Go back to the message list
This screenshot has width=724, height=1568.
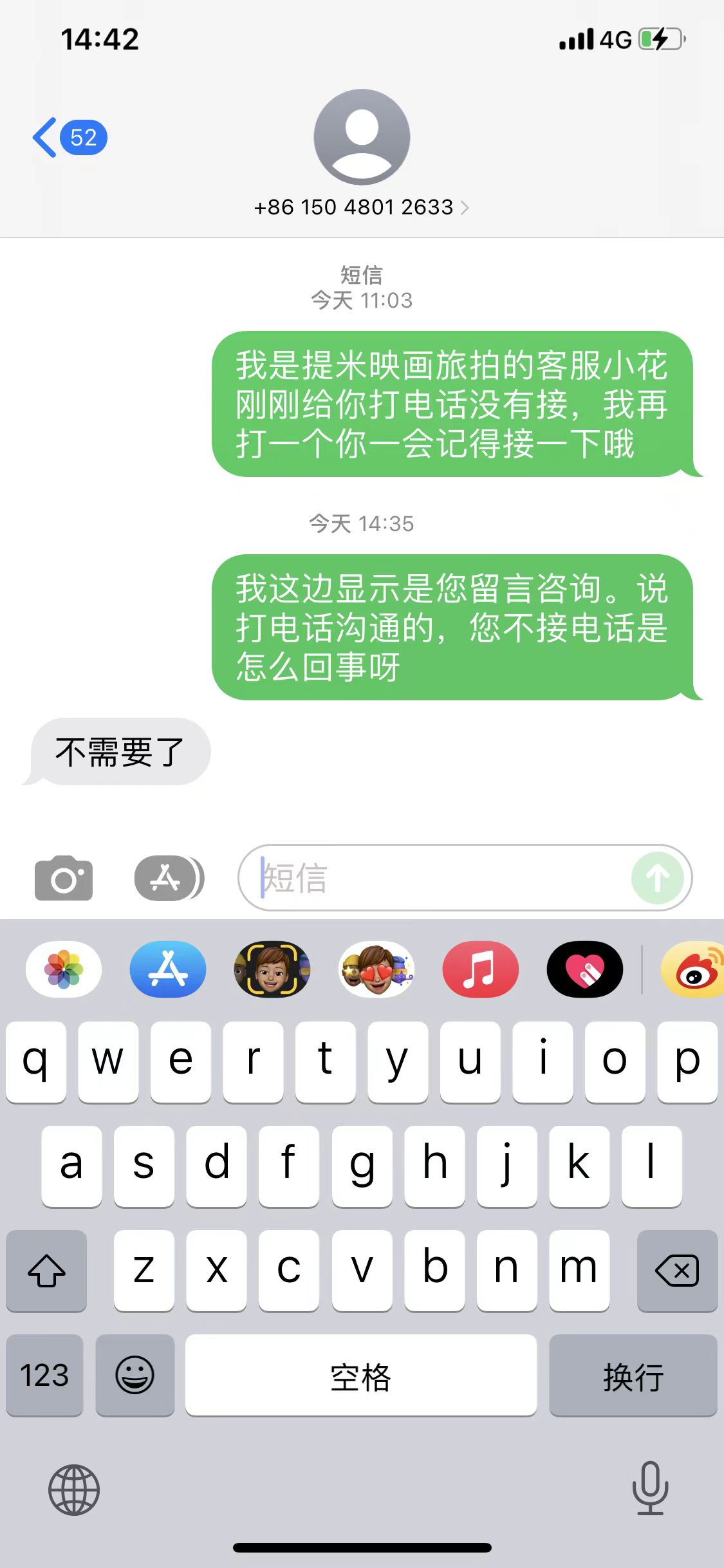tap(70, 137)
